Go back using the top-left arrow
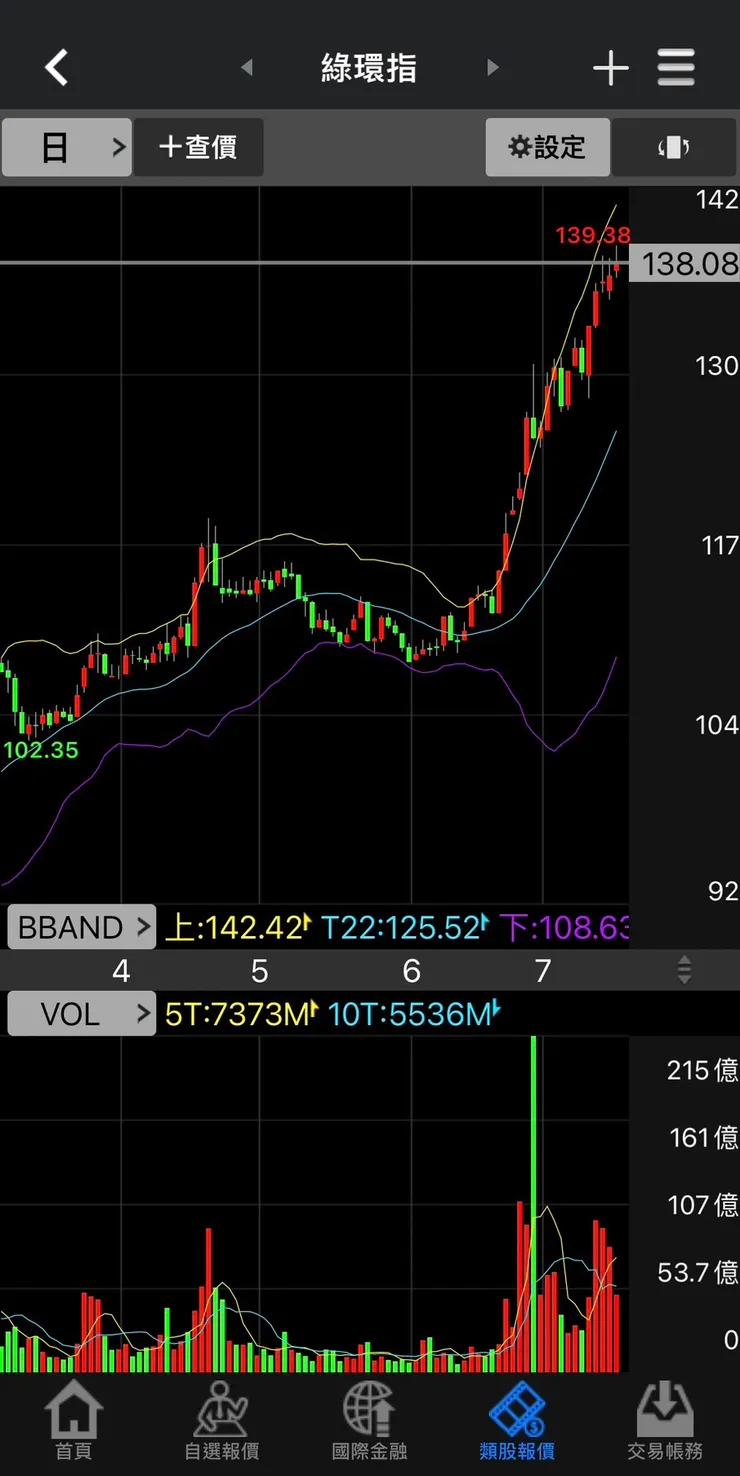 [x=57, y=68]
